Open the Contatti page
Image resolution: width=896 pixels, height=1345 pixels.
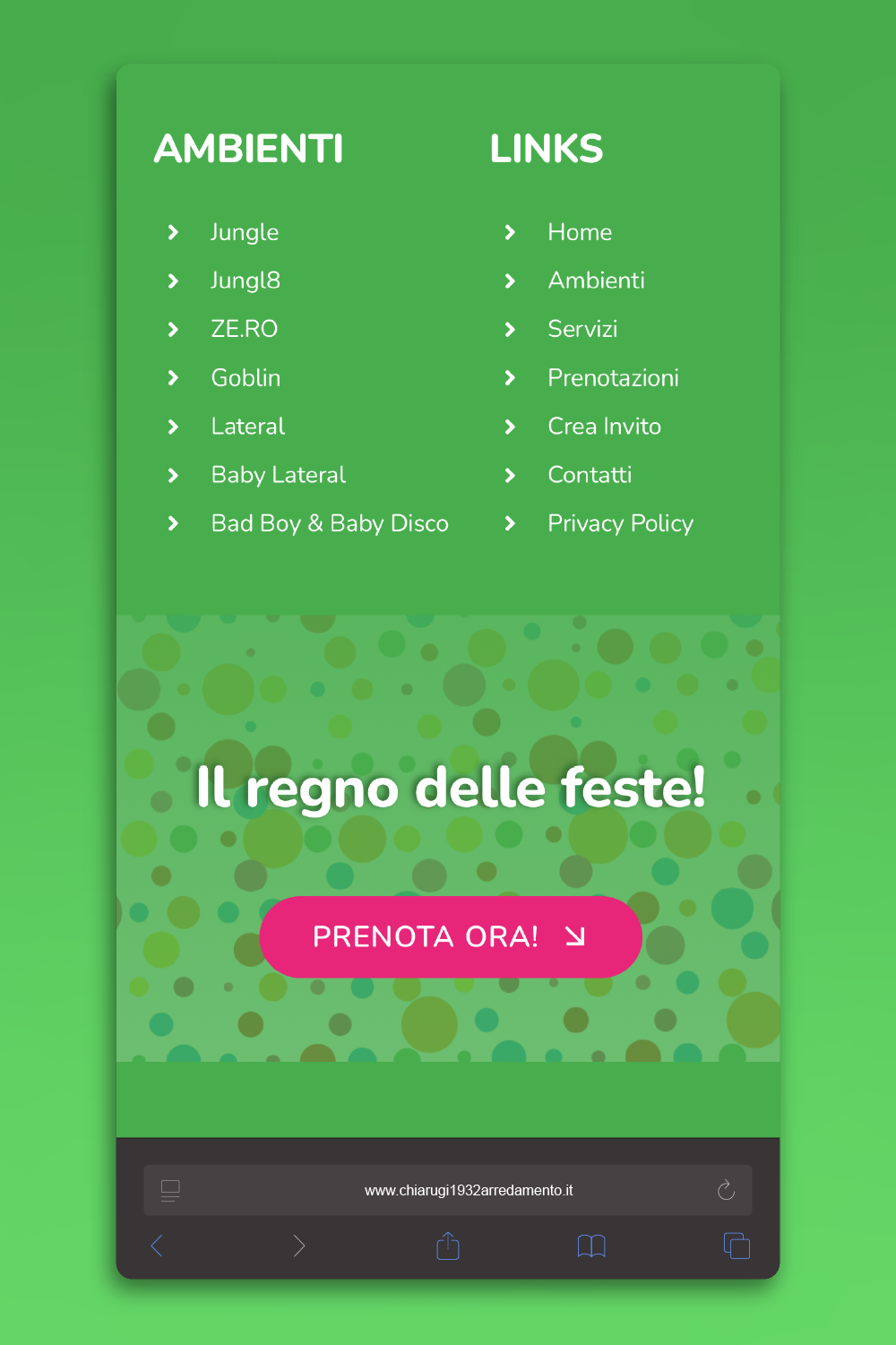[x=590, y=475]
